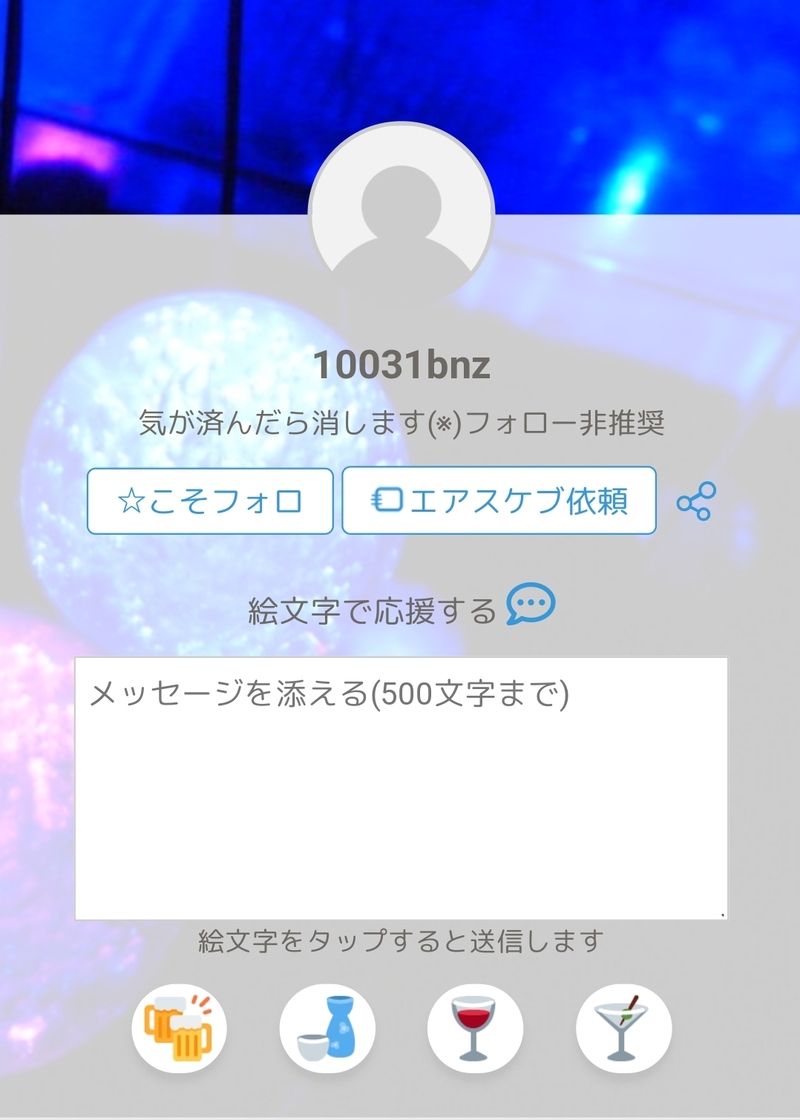Open the エアスケブ依頼 request button
The height and width of the screenshot is (1120, 800).
[x=499, y=501]
